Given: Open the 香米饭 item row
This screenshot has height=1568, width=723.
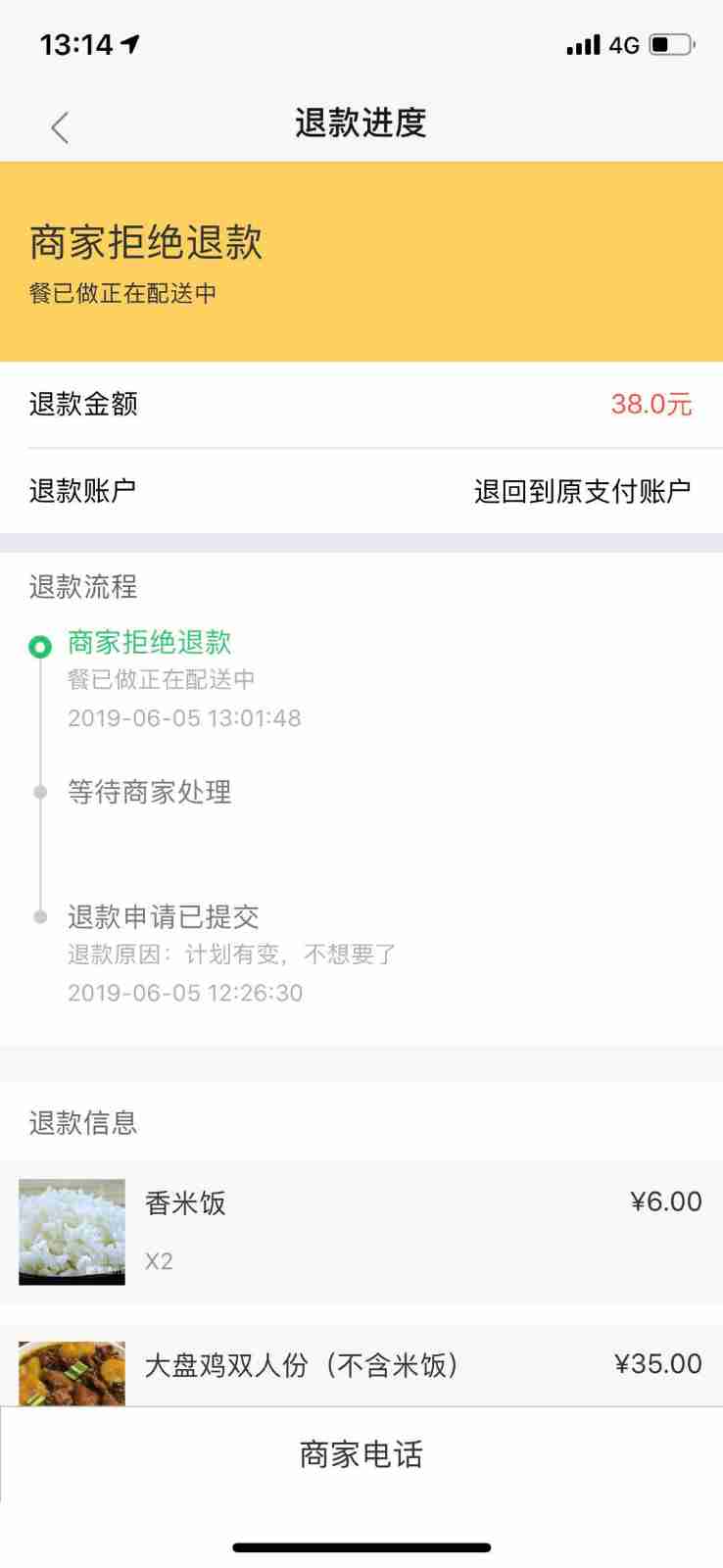Looking at the screenshot, I should [361, 1232].
